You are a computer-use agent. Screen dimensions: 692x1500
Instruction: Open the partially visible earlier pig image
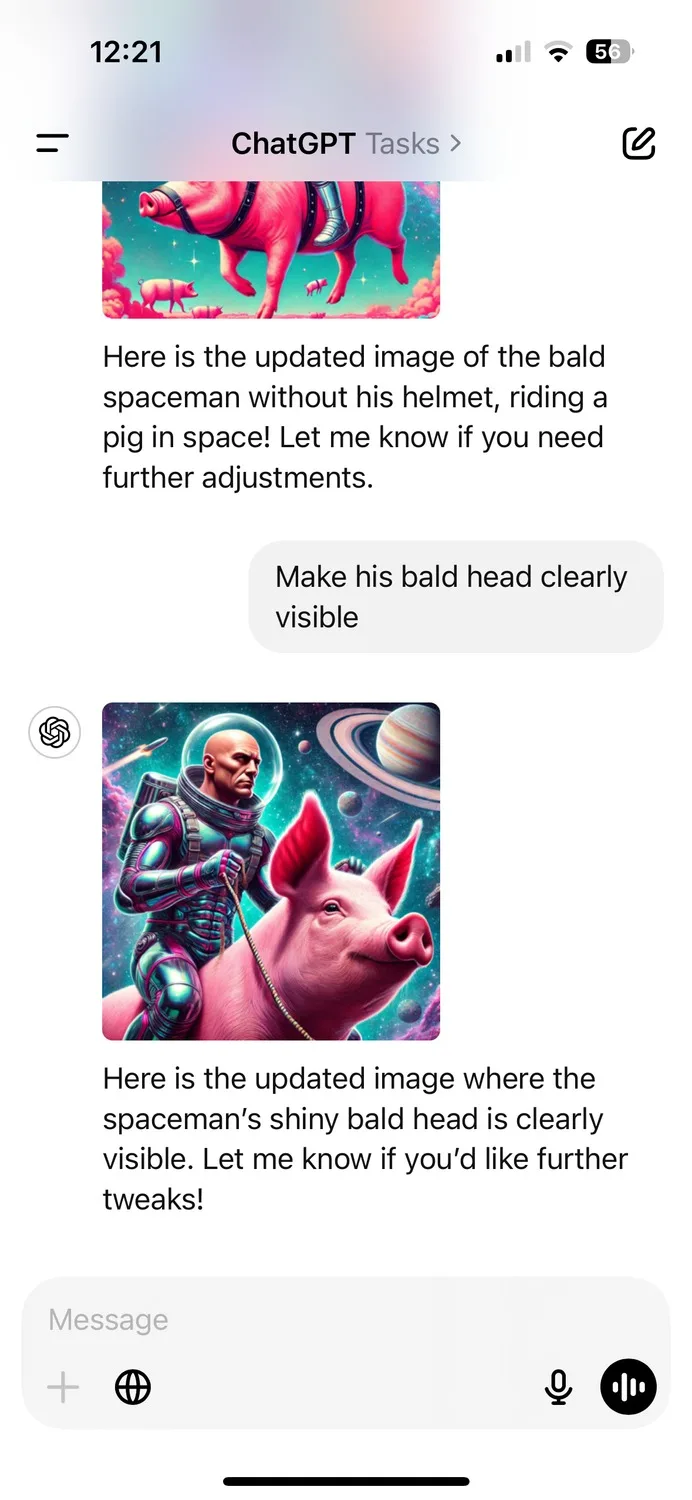[x=271, y=249]
